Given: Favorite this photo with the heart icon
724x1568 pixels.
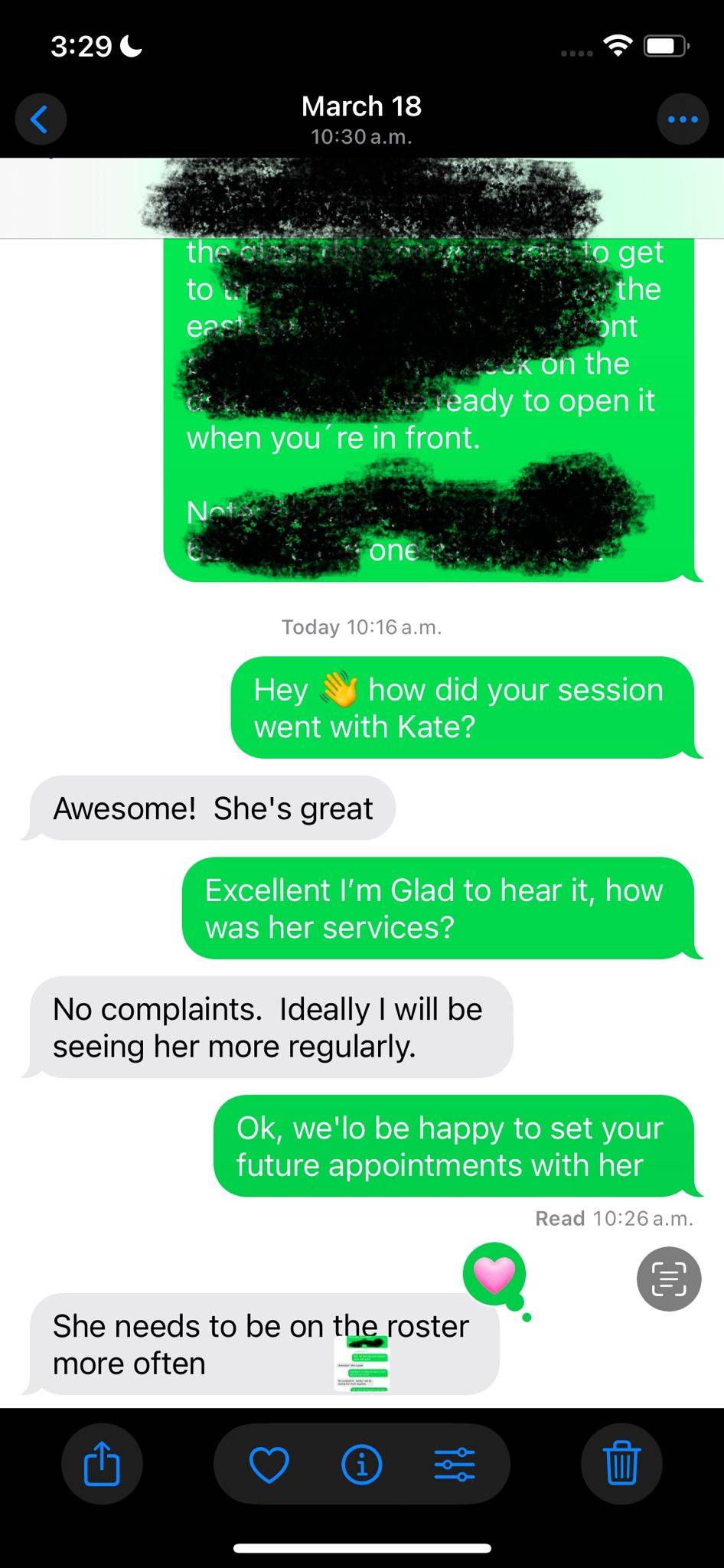Looking at the screenshot, I should (269, 1465).
